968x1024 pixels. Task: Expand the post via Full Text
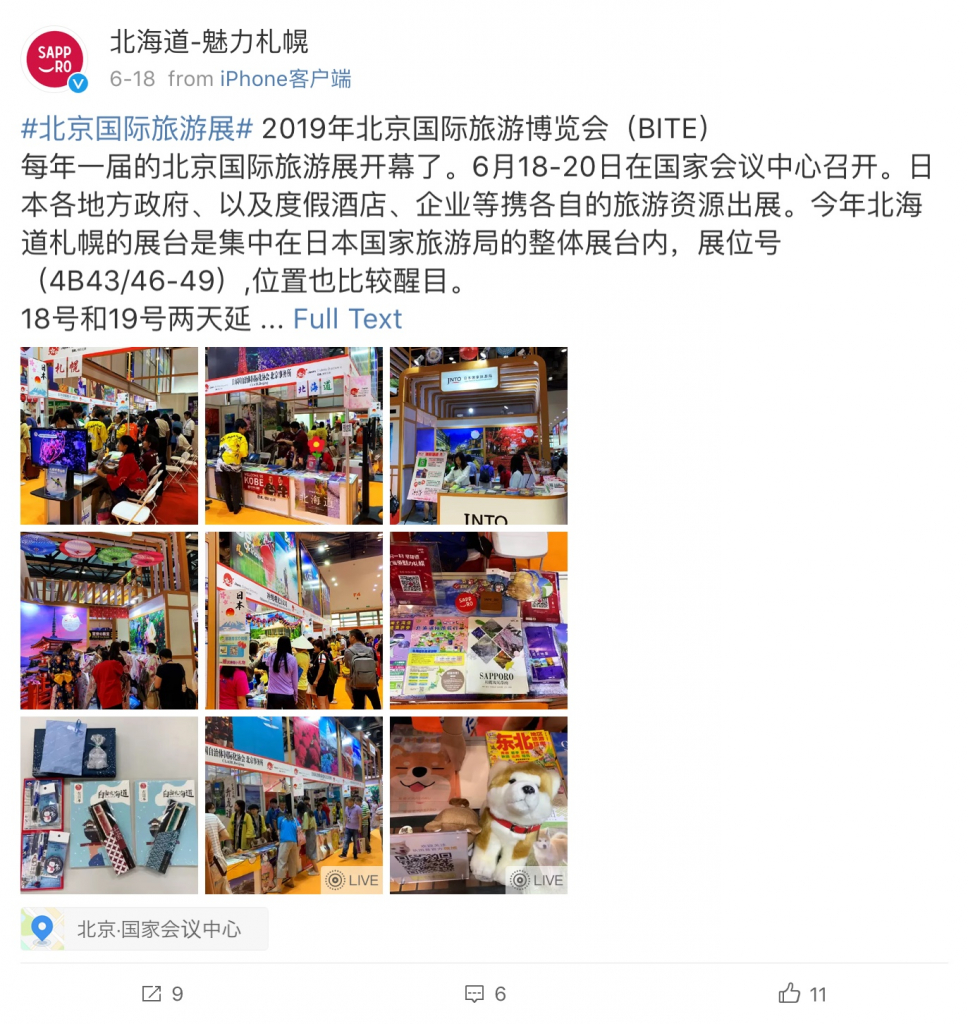(x=347, y=319)
